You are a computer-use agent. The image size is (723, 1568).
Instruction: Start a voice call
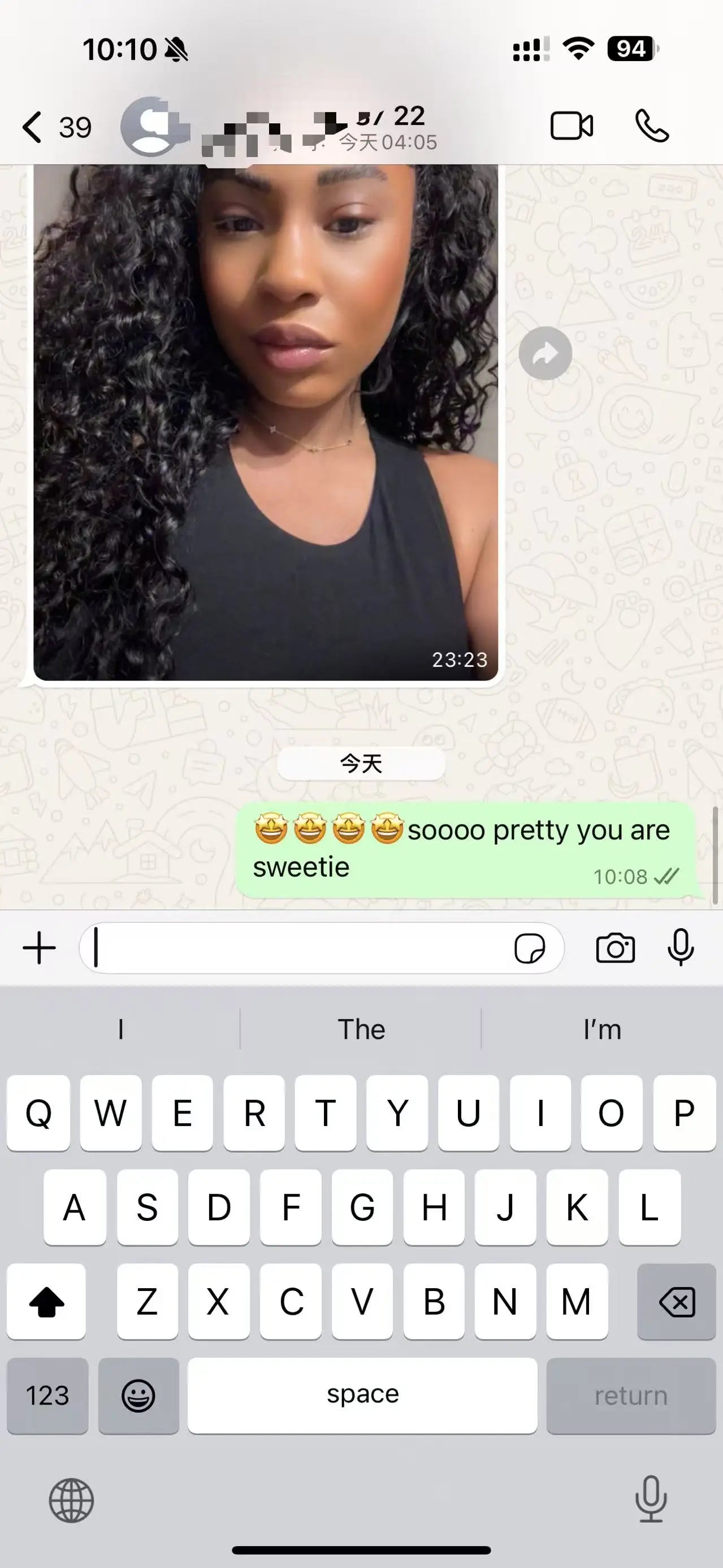click(652, 127)
